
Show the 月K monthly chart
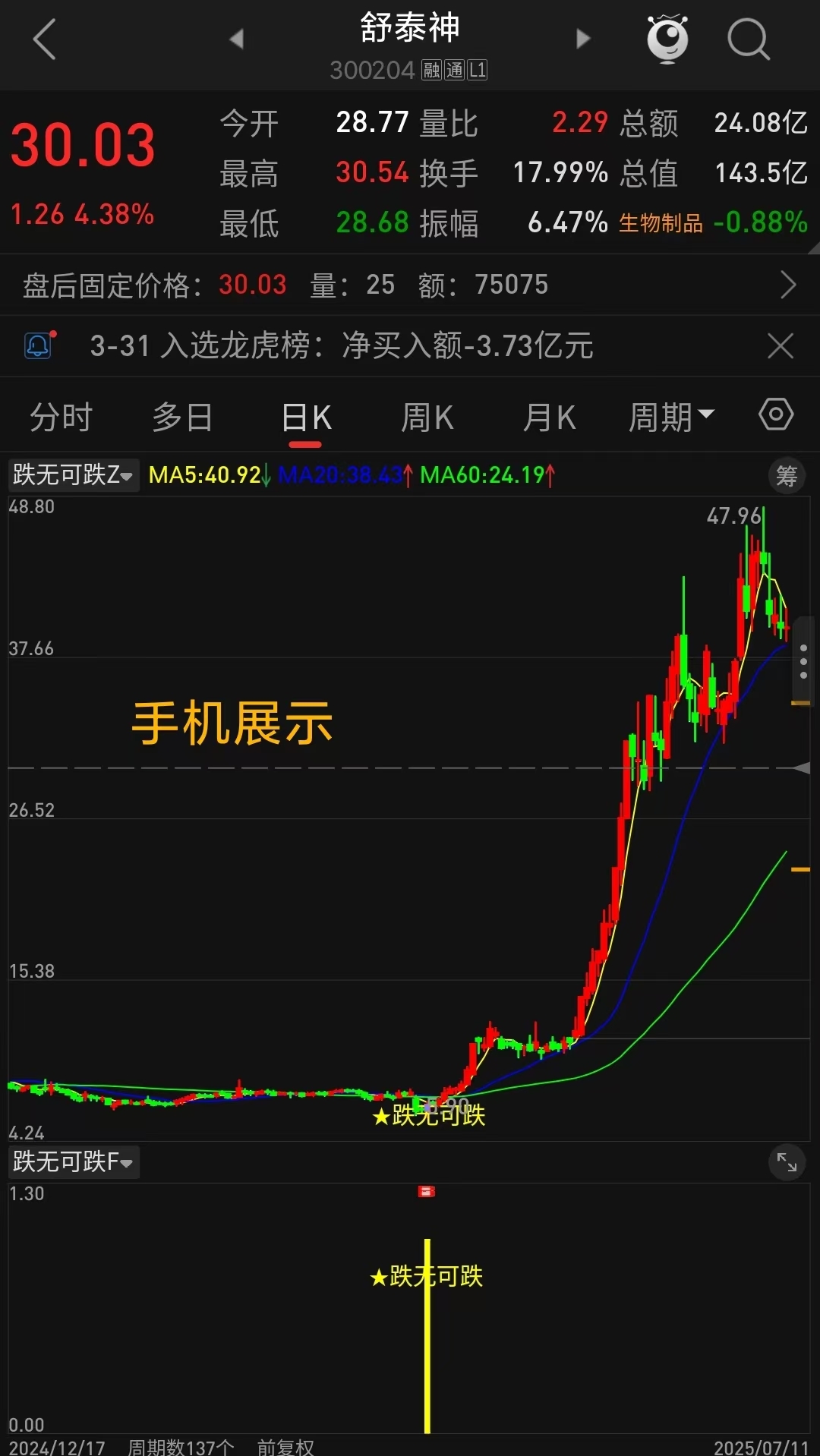[549, 418]
